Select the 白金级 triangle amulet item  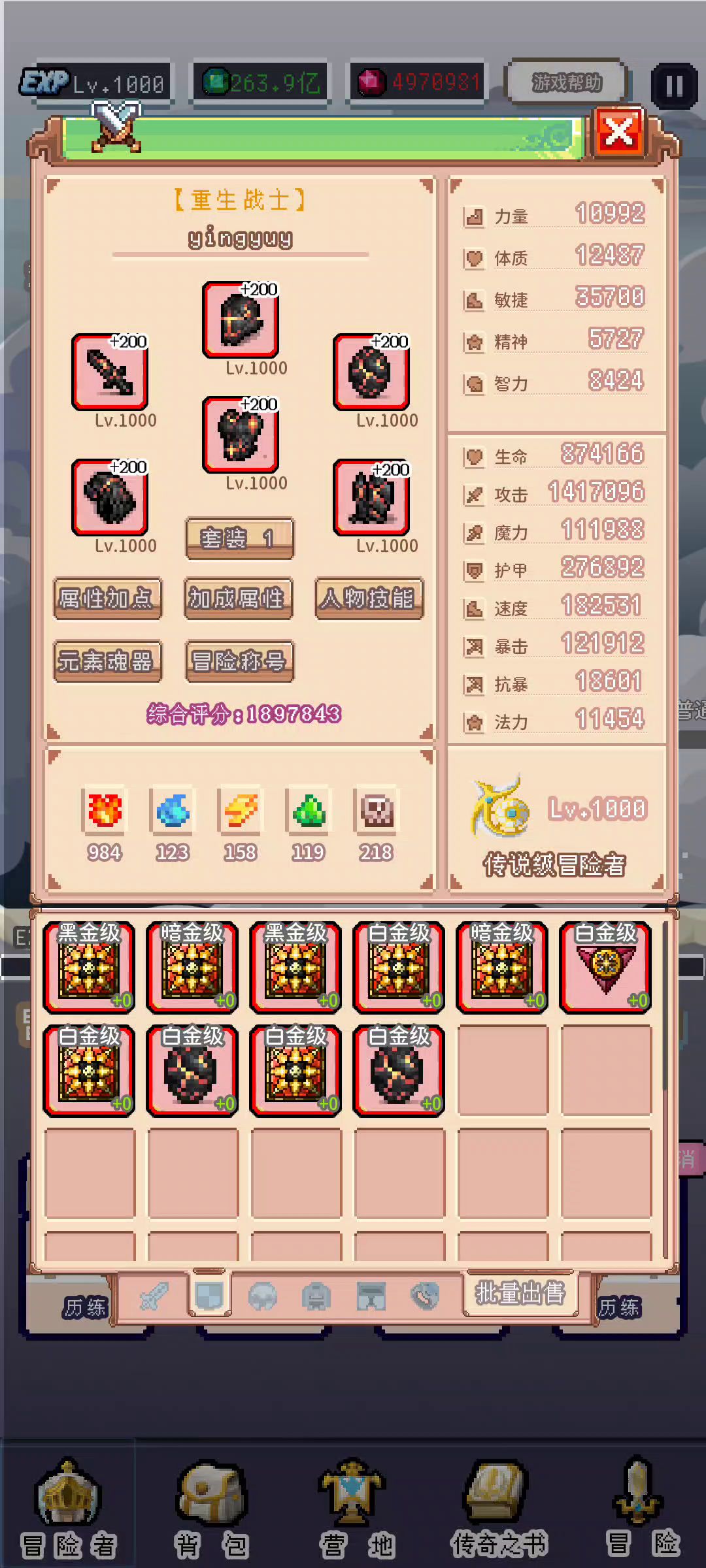(605, 968)
